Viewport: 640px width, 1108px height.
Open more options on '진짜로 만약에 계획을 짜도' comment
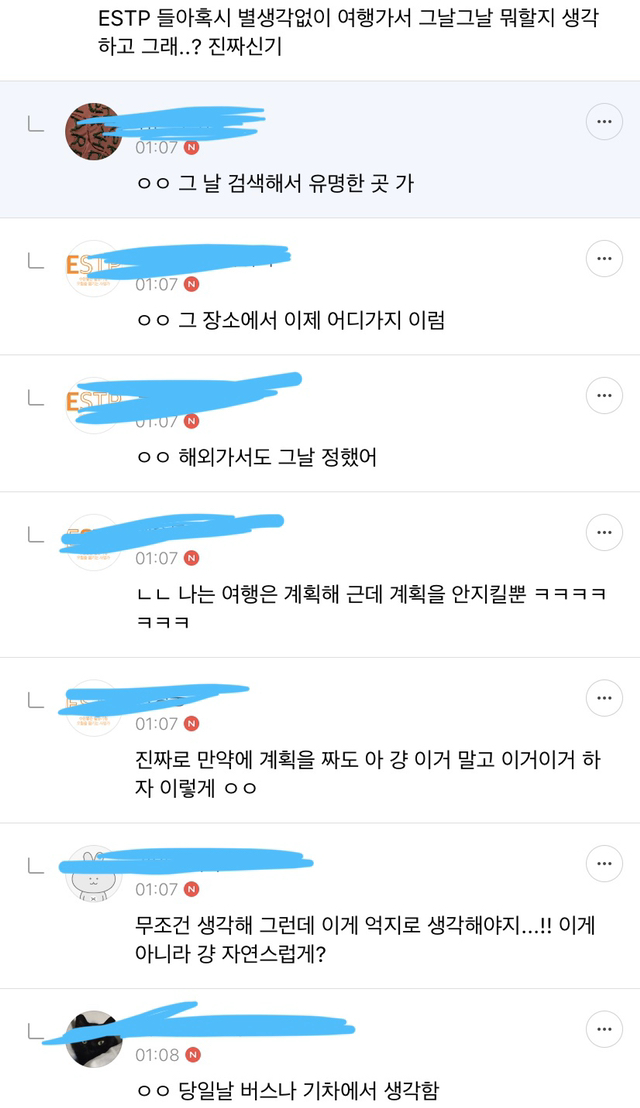tap(604, 698)
